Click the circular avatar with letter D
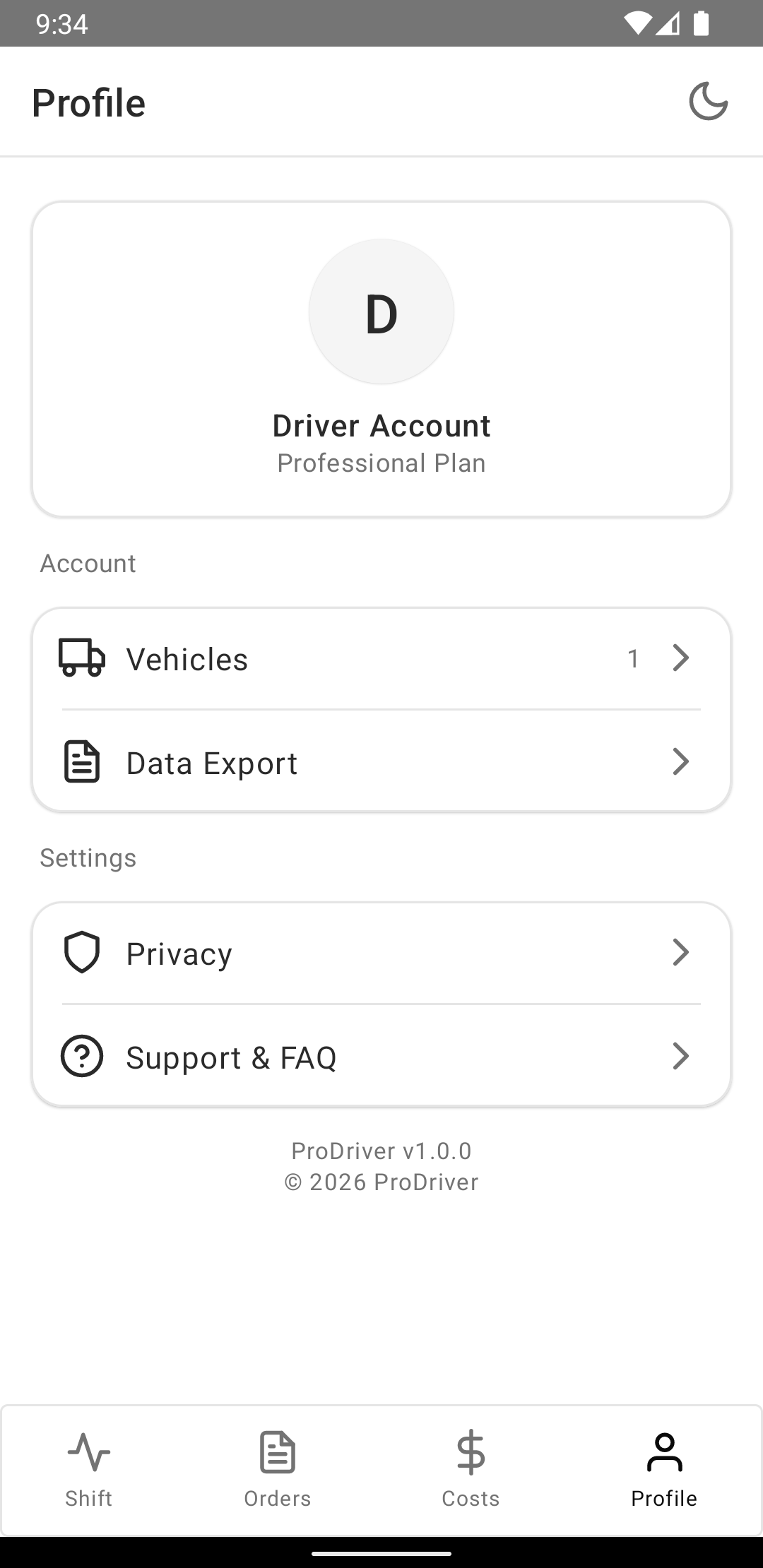Screen dimensions: 763x1568 381,311
